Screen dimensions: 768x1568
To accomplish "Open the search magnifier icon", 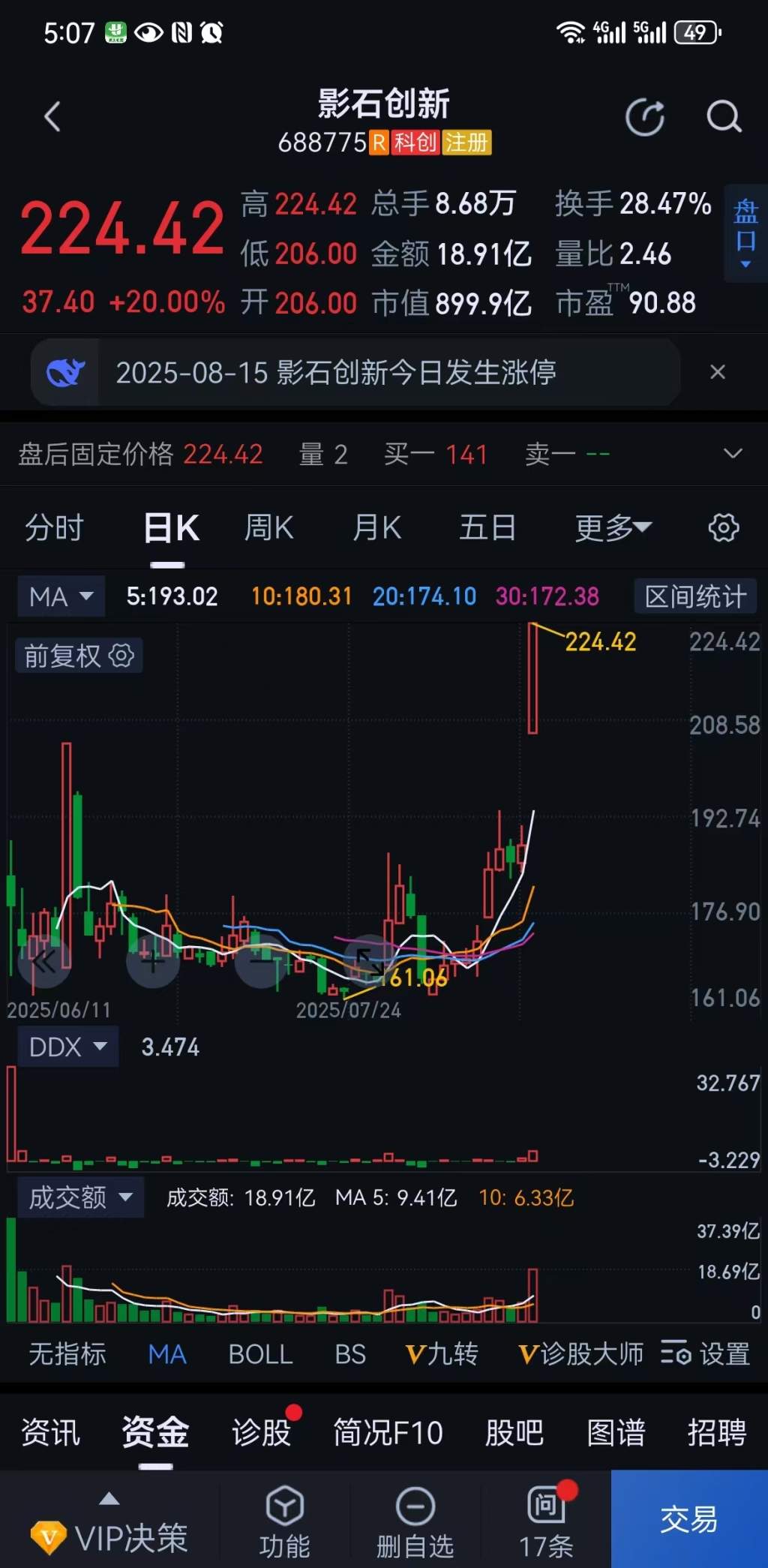I will (x=724, y=117).
